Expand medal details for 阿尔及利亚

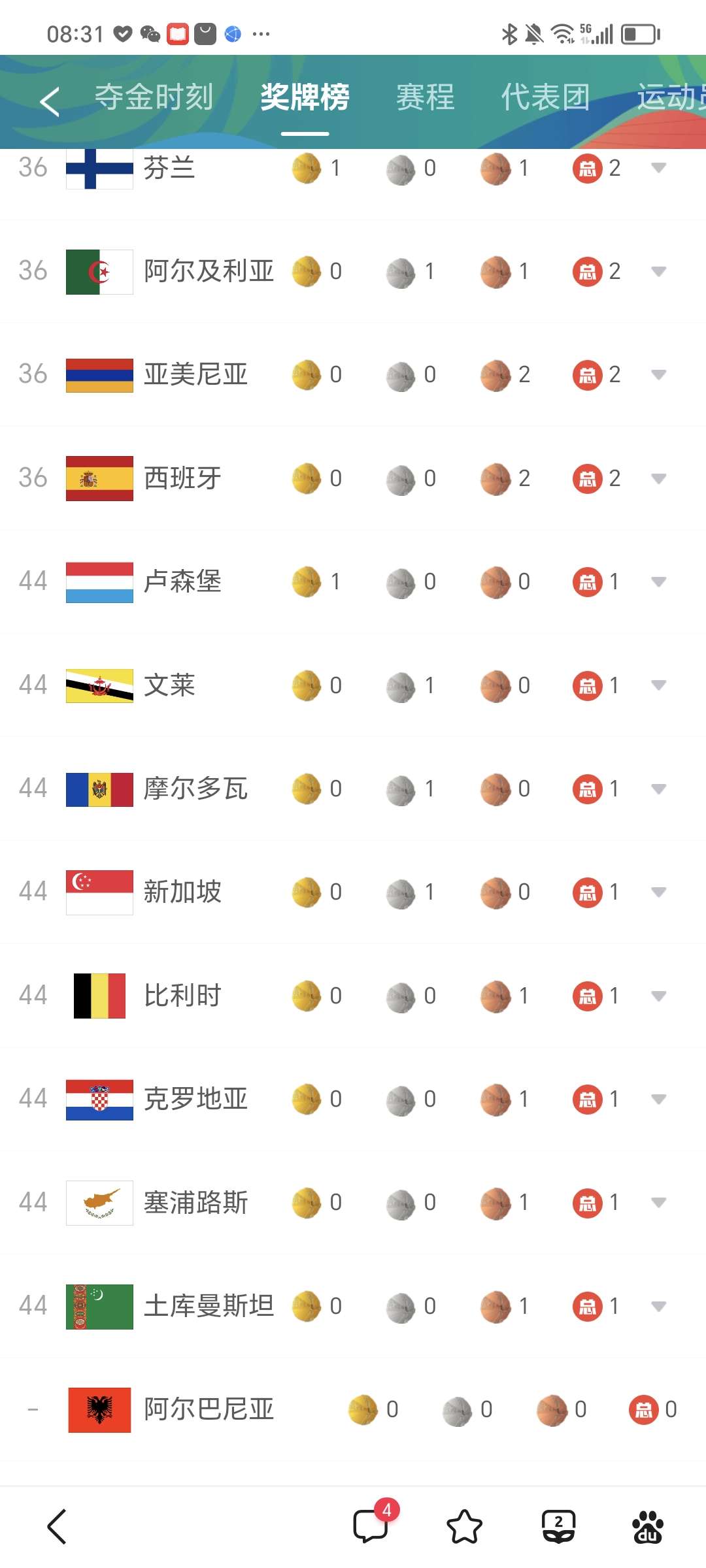click(658, 271)
